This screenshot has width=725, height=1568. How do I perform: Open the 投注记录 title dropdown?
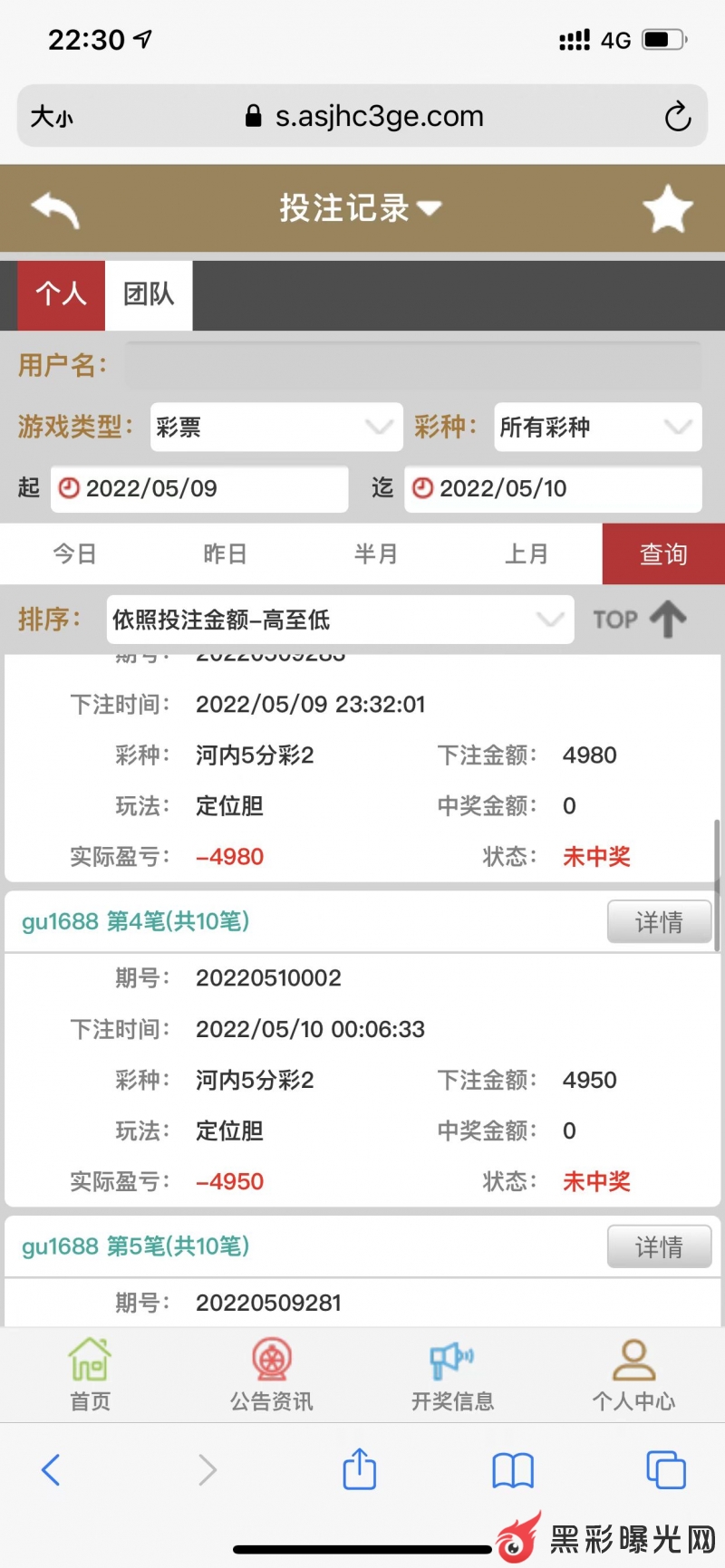point(361,208)
